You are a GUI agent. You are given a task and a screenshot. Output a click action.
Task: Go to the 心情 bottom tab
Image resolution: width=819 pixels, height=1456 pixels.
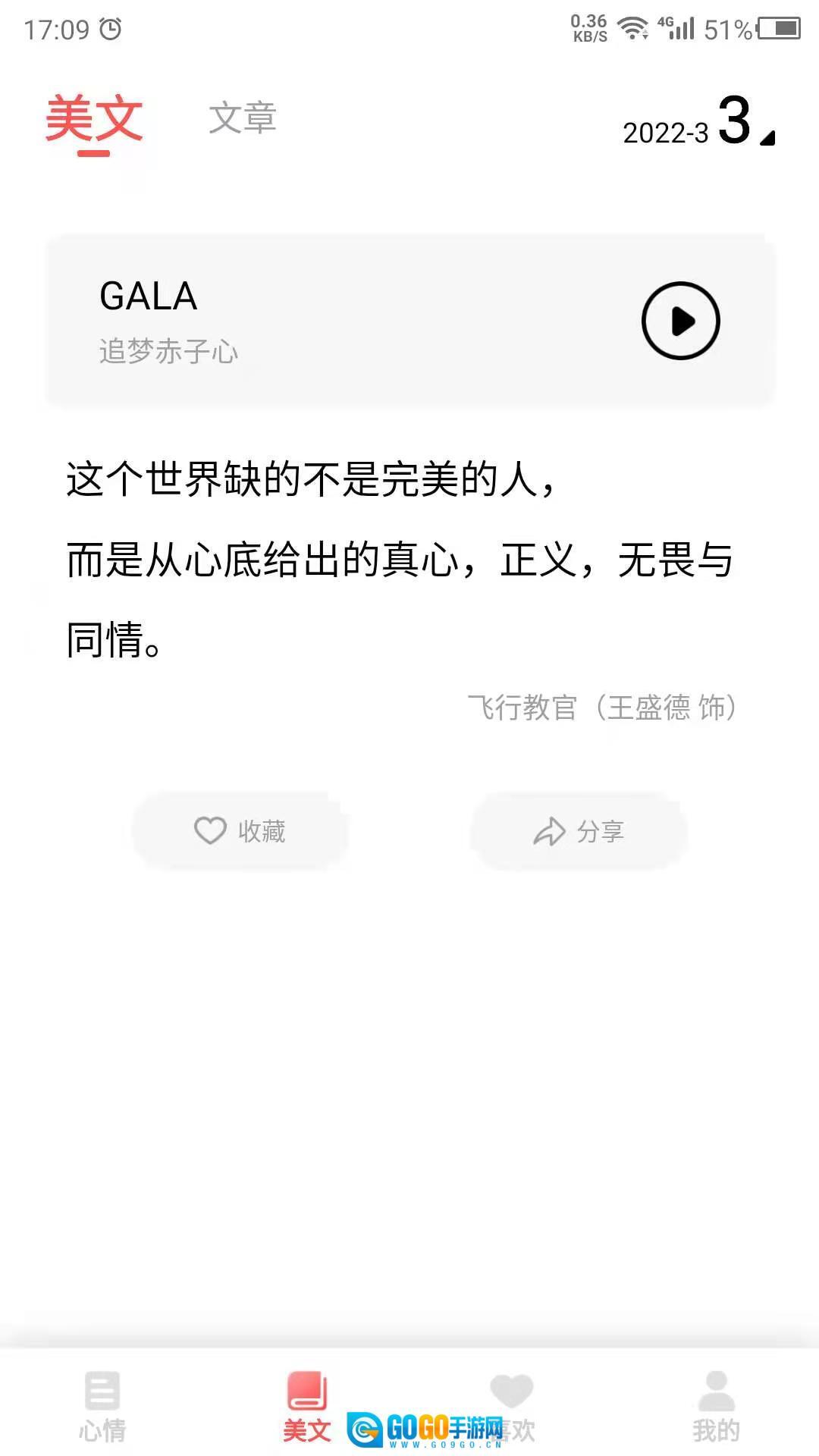click(x=102, y=1407)
